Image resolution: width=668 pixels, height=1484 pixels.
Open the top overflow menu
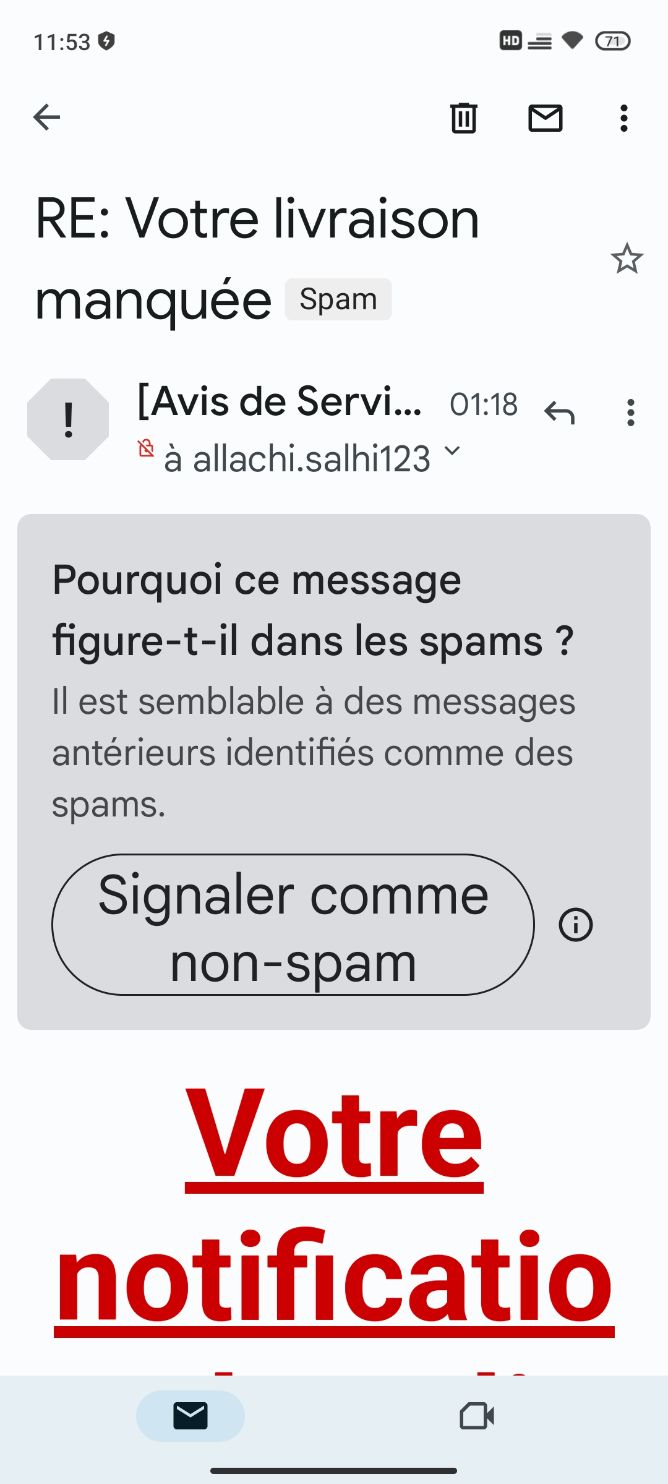[624, 118]
